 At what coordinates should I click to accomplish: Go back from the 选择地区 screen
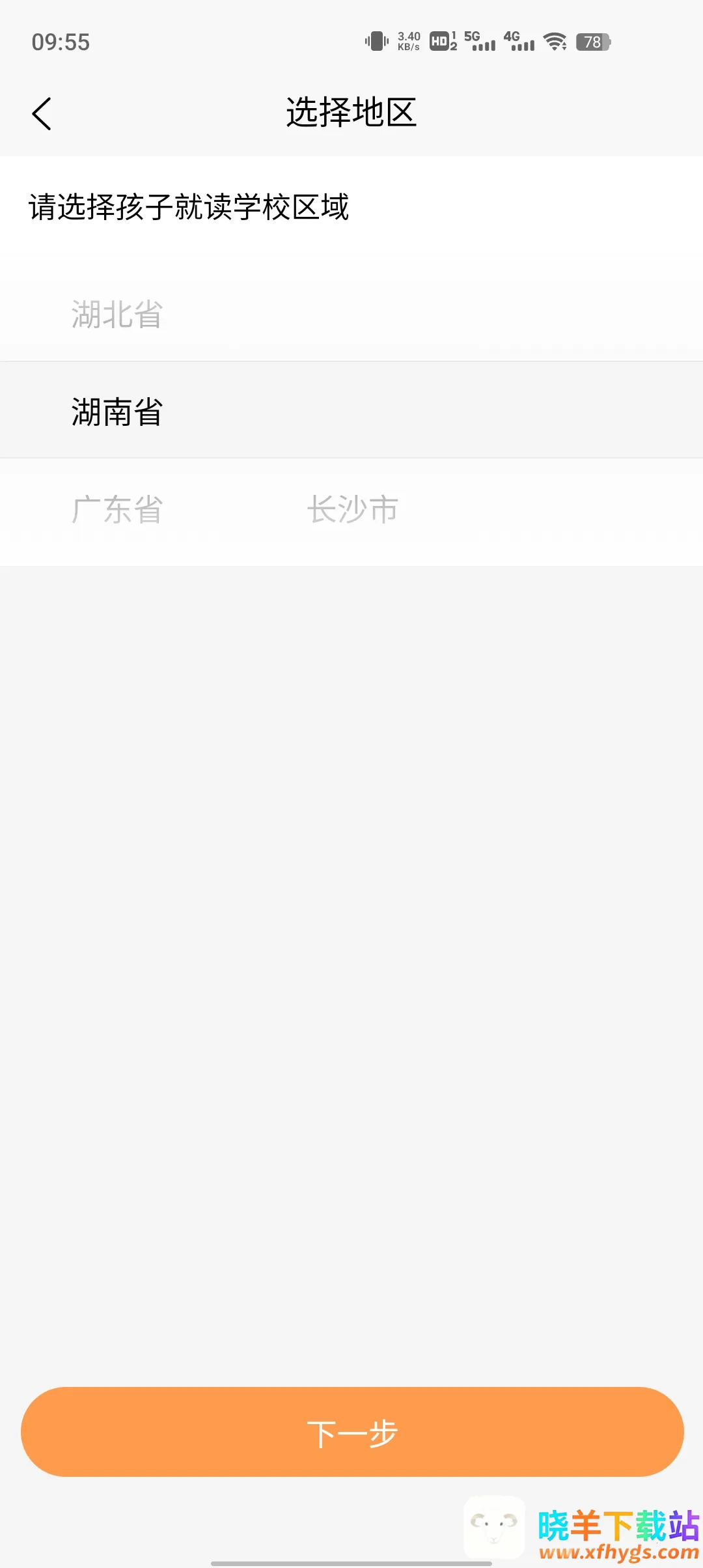click(x=42, y=114)
